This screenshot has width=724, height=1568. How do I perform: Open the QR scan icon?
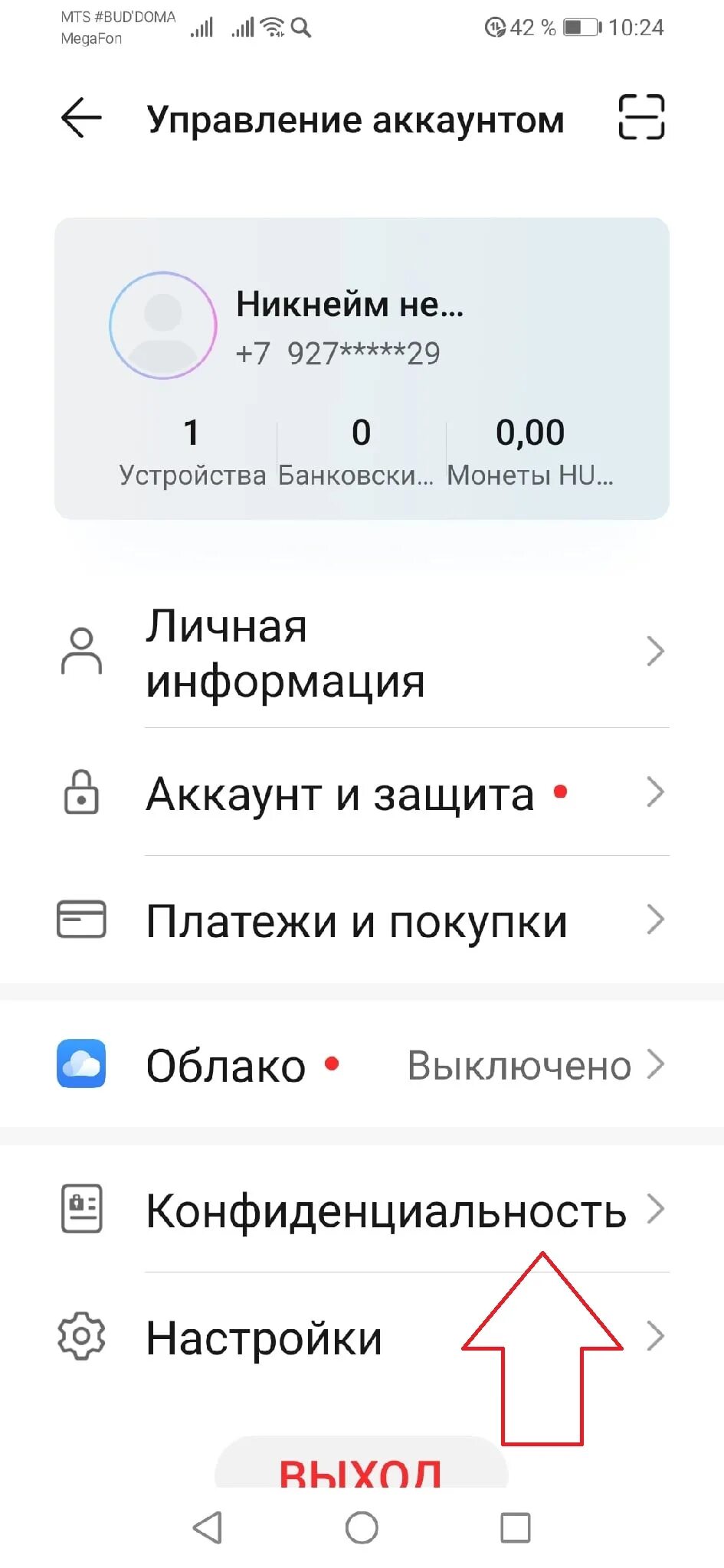pyautogui.click(x=640, y=117)
